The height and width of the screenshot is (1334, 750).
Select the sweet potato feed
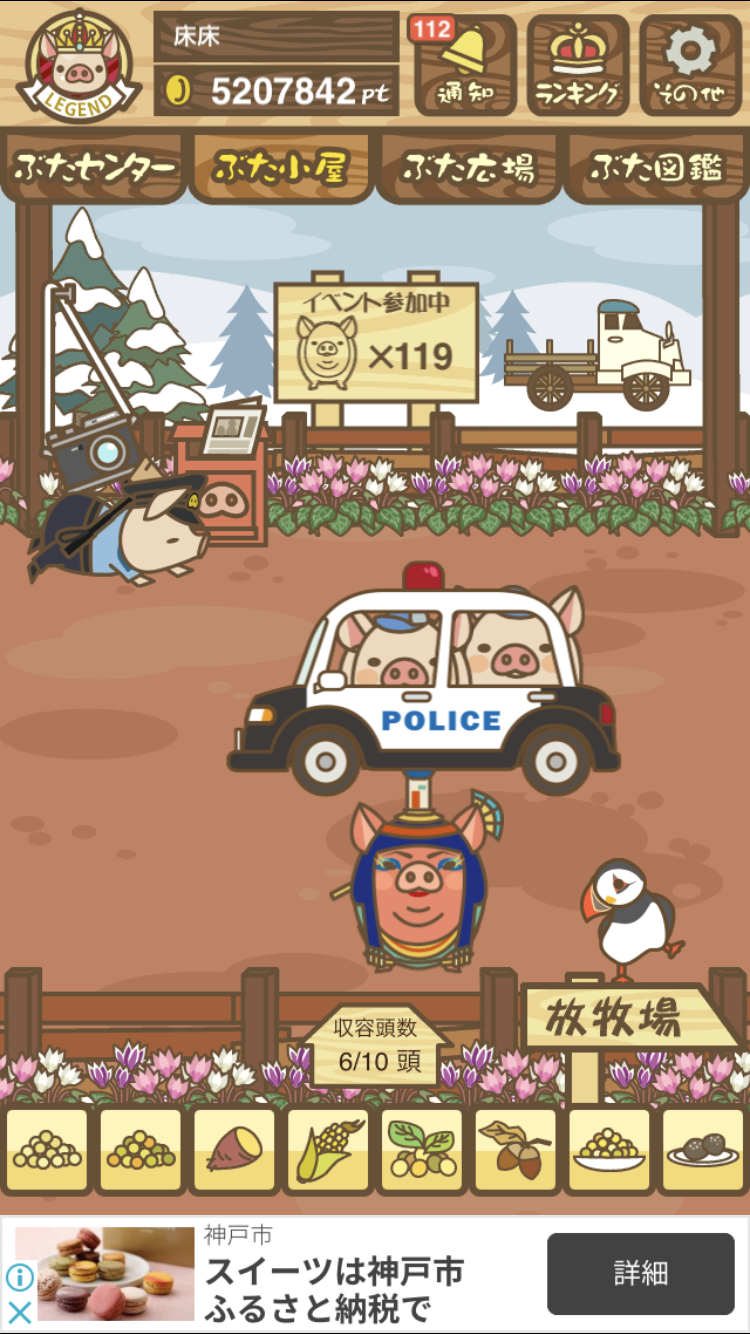click(234, 1151)
